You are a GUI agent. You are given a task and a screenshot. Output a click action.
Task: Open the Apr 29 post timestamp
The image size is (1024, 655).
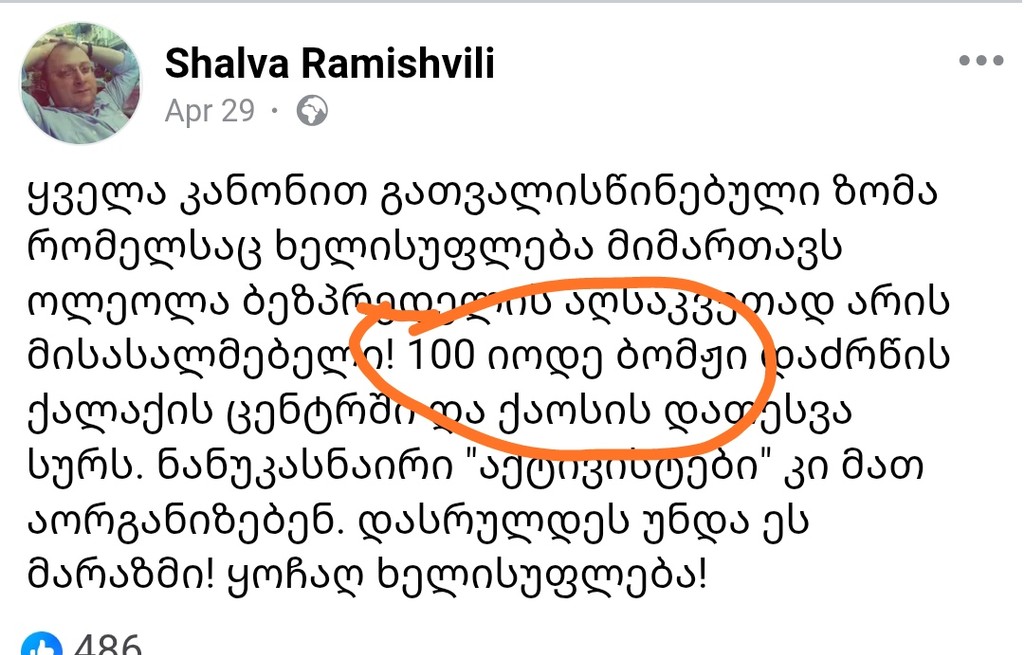coord(209,110)
